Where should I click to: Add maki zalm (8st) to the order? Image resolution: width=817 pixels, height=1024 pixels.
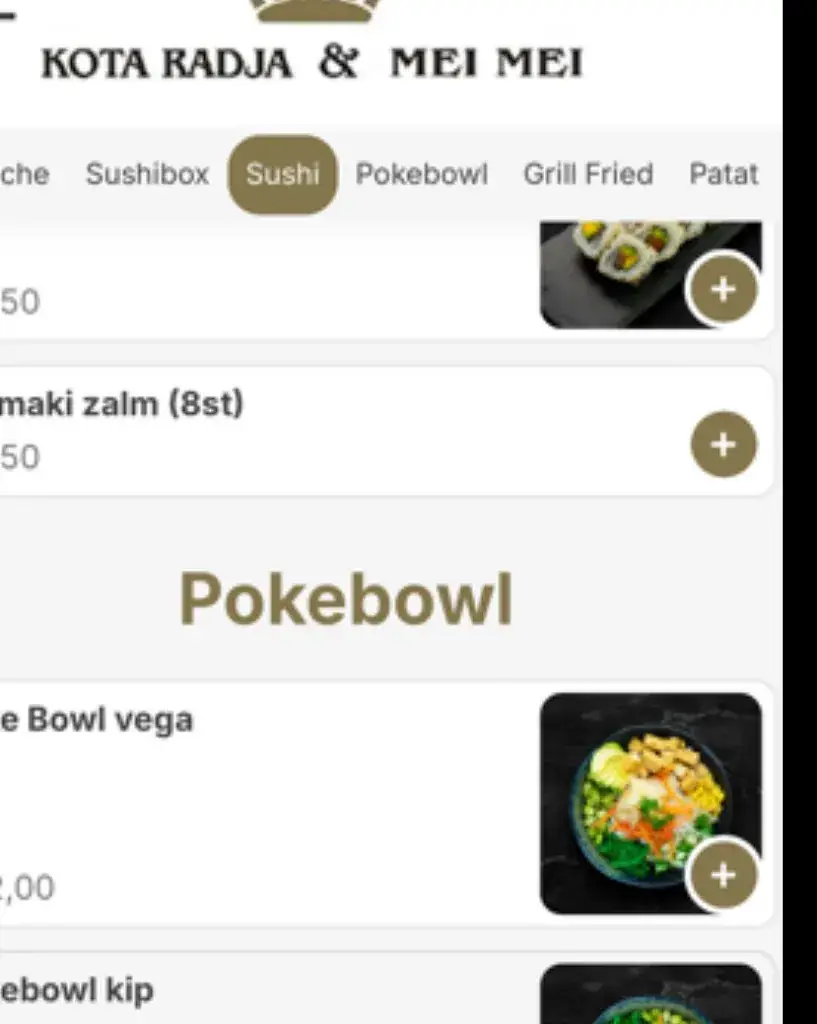[x=723, y=444]
